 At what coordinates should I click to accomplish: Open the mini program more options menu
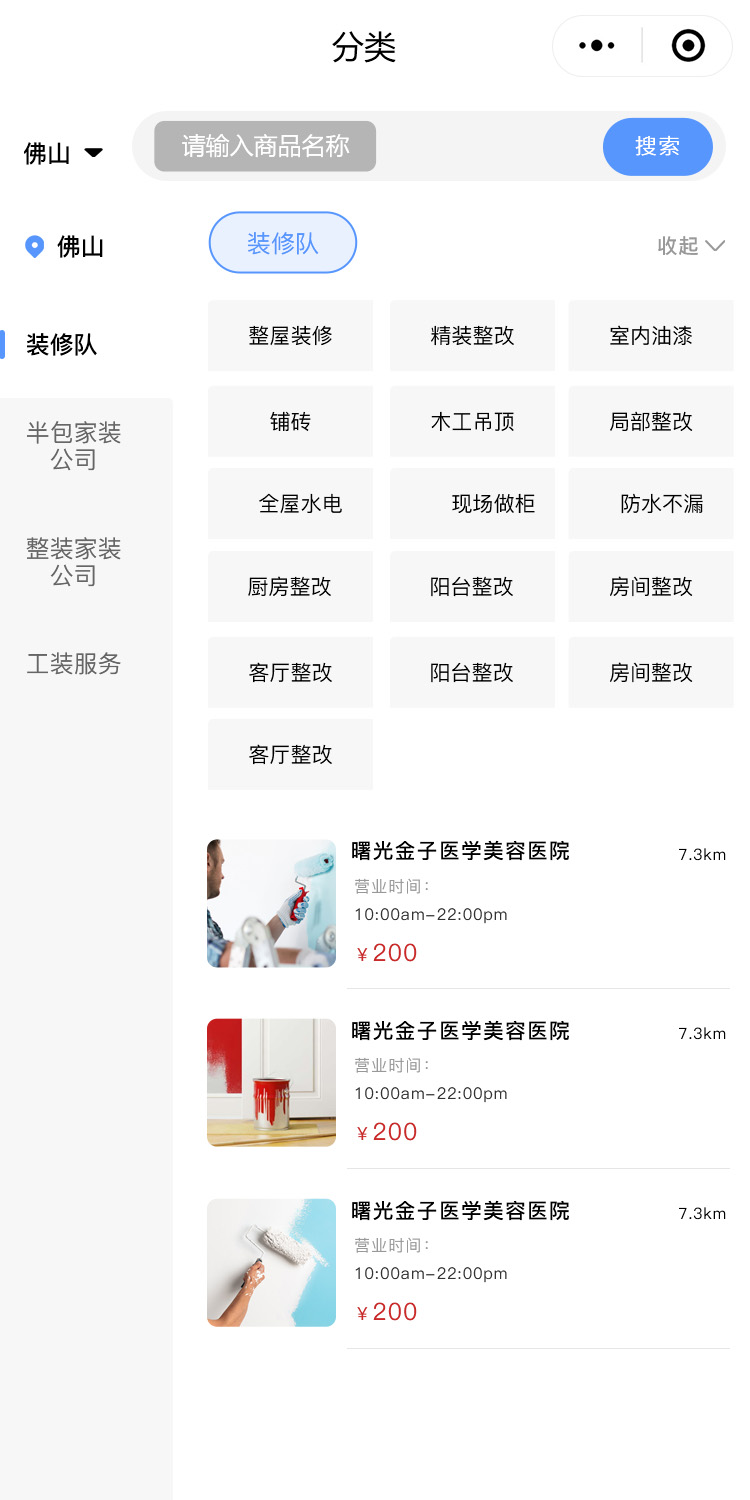(597, 46)
